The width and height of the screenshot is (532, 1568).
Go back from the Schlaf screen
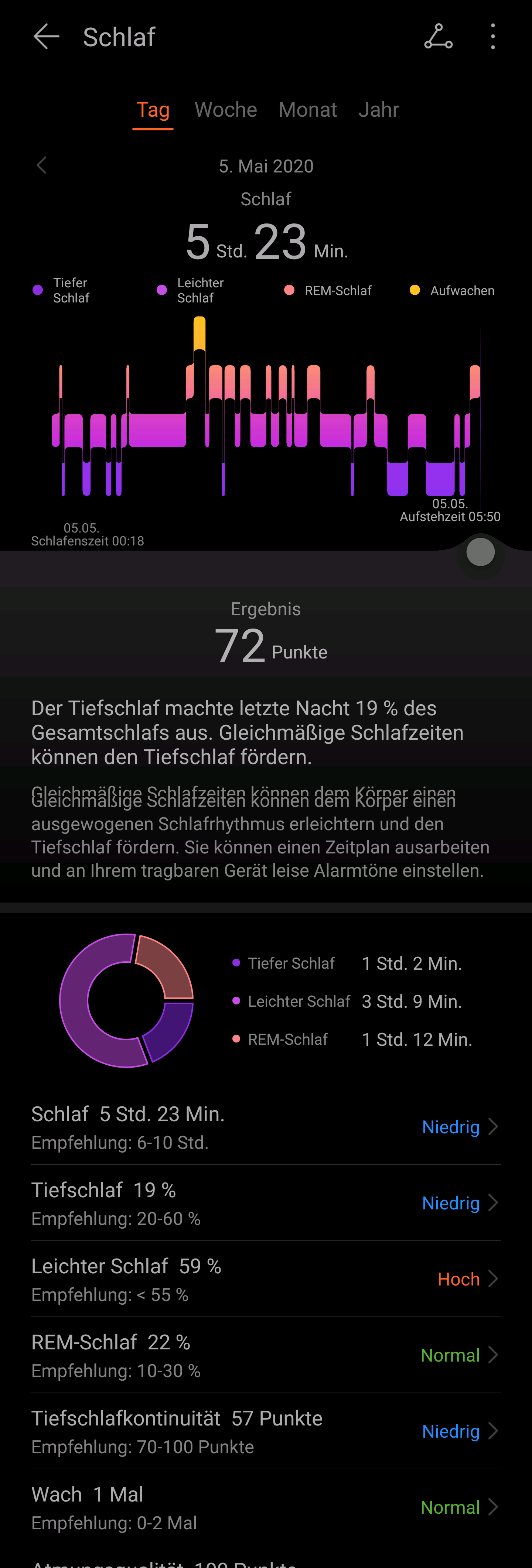[46, 37]
